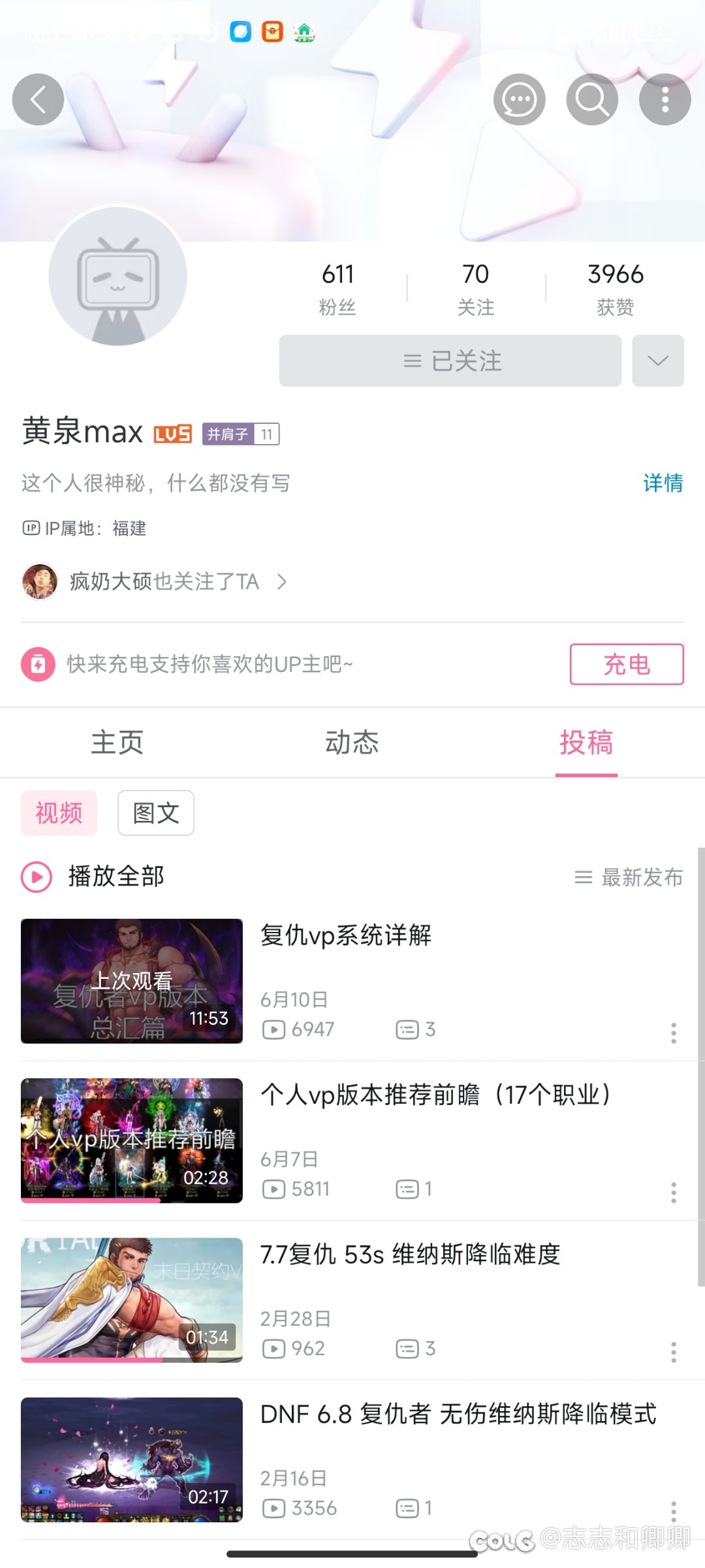Play all videos with 播放全部
This screenshot has height=1568, width=705.
point(93,876)
